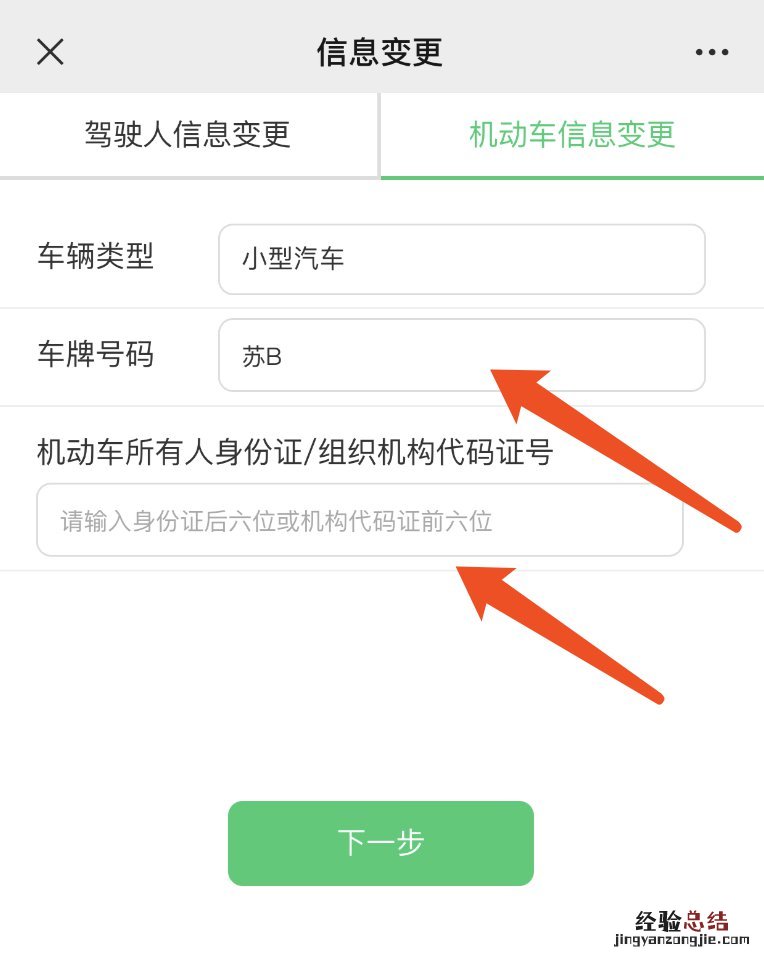Close the 信息变更 page
764x958 pixels.
coord(50,52)
